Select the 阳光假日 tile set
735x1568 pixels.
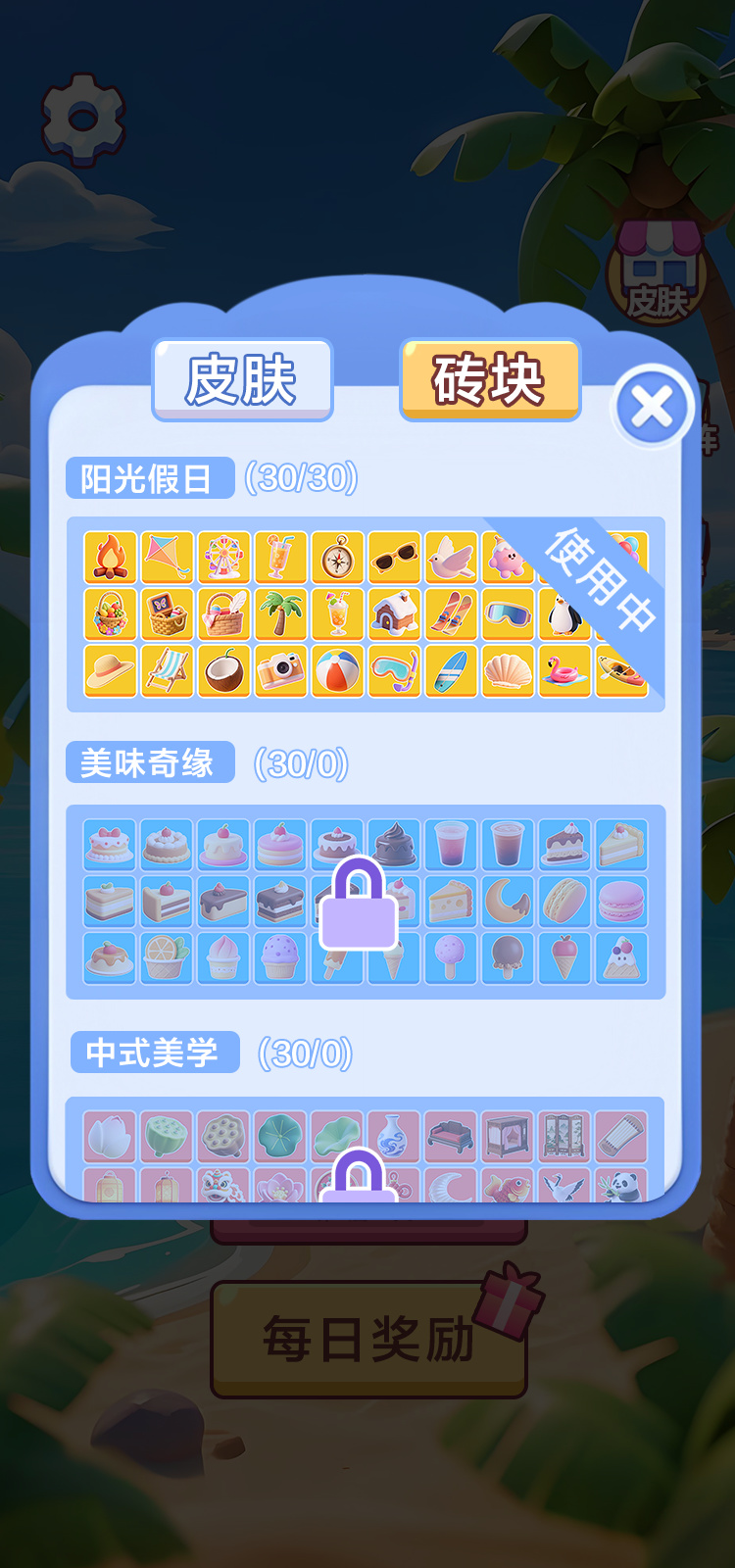(365, 614)
